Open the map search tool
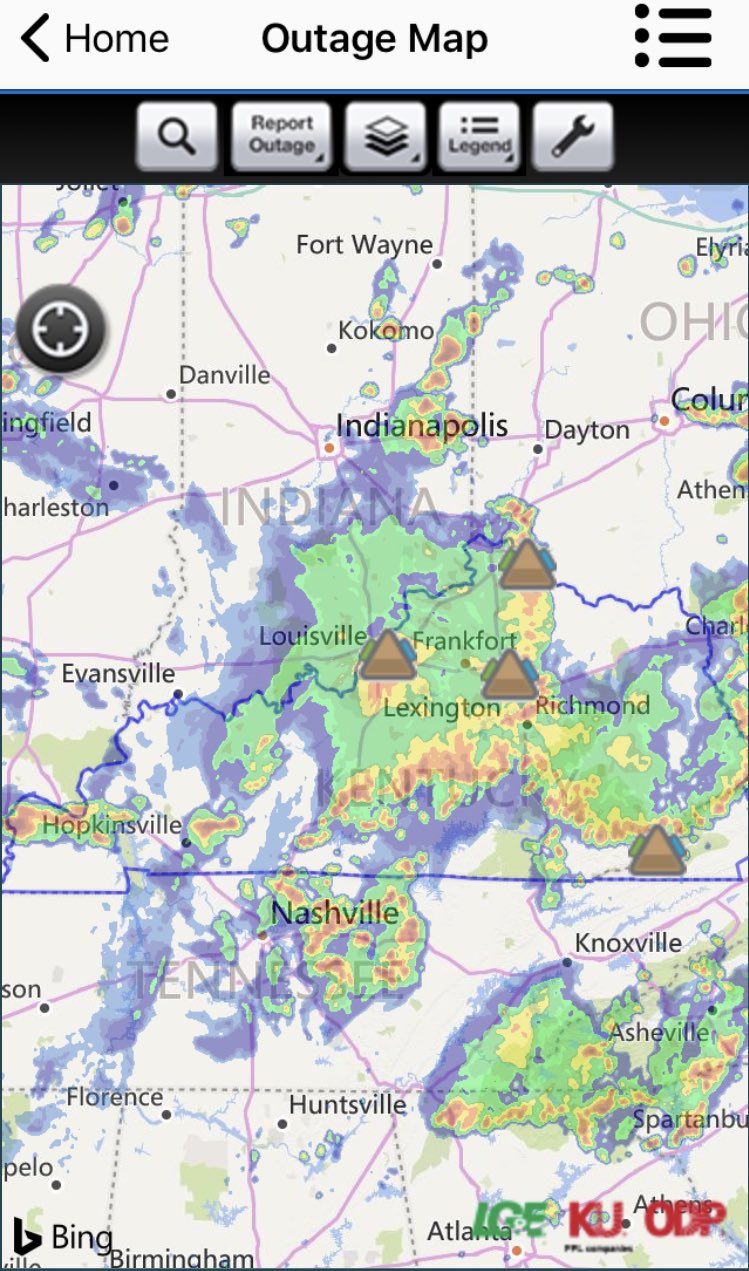749x1271 pixels. tap(177, 137)
